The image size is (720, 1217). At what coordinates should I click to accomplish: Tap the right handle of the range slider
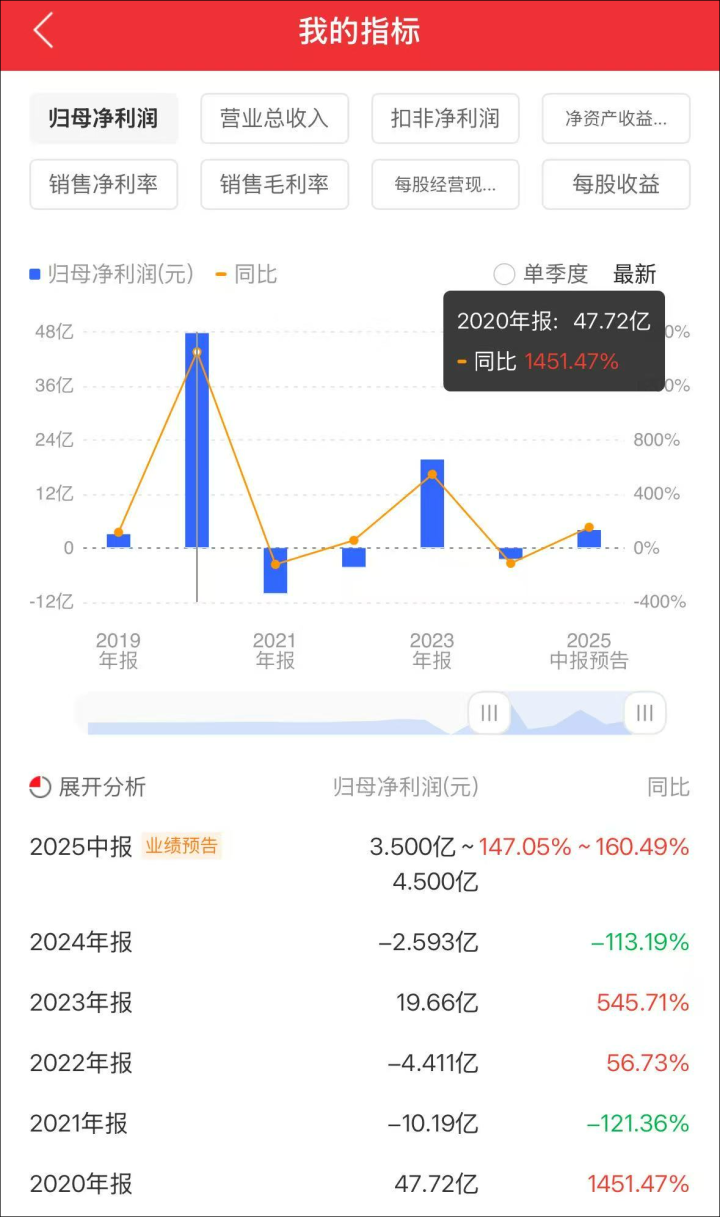click(645, 713)
